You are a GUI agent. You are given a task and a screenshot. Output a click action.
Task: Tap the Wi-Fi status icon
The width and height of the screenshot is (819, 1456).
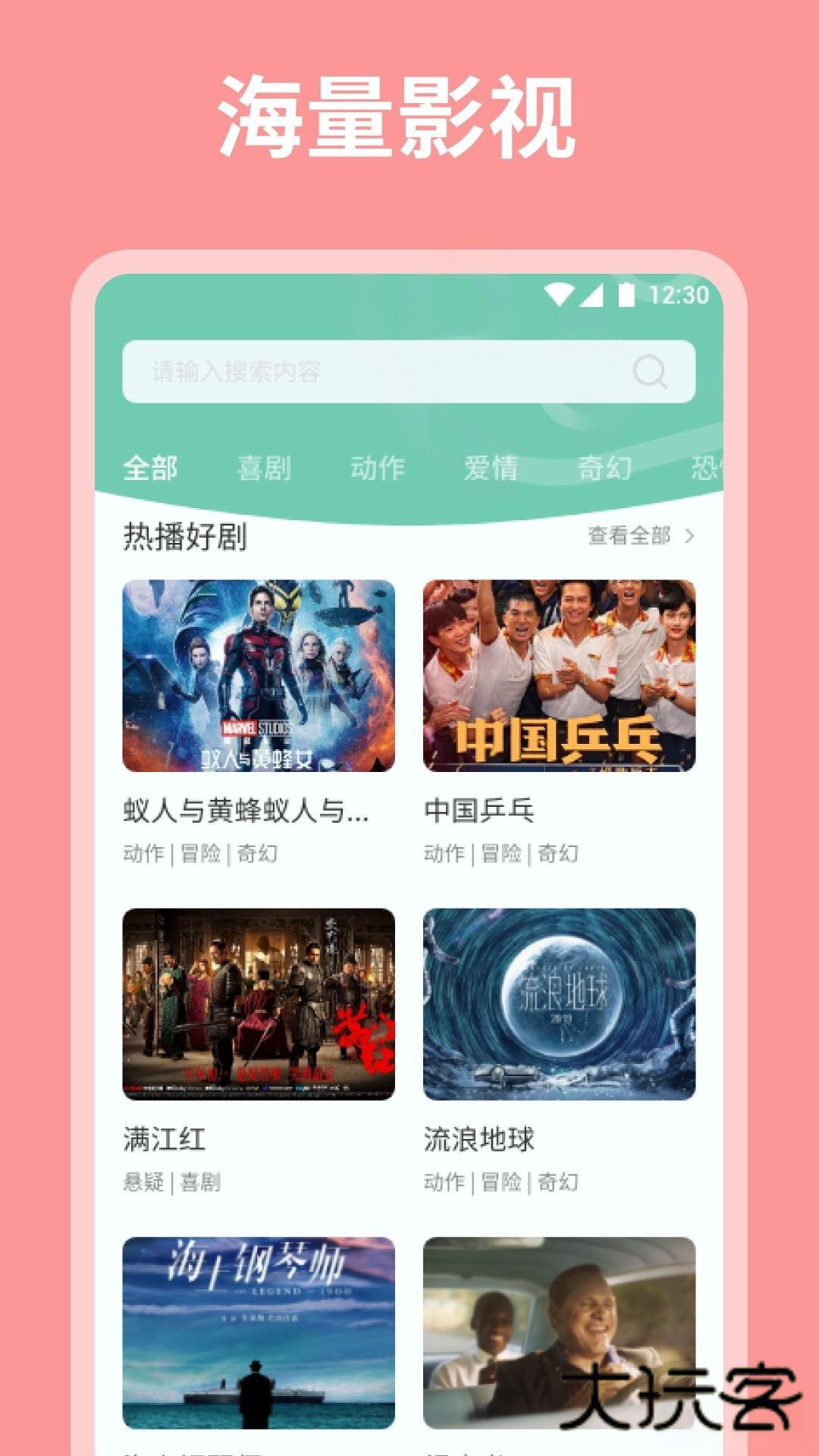(x=558, y=296)
